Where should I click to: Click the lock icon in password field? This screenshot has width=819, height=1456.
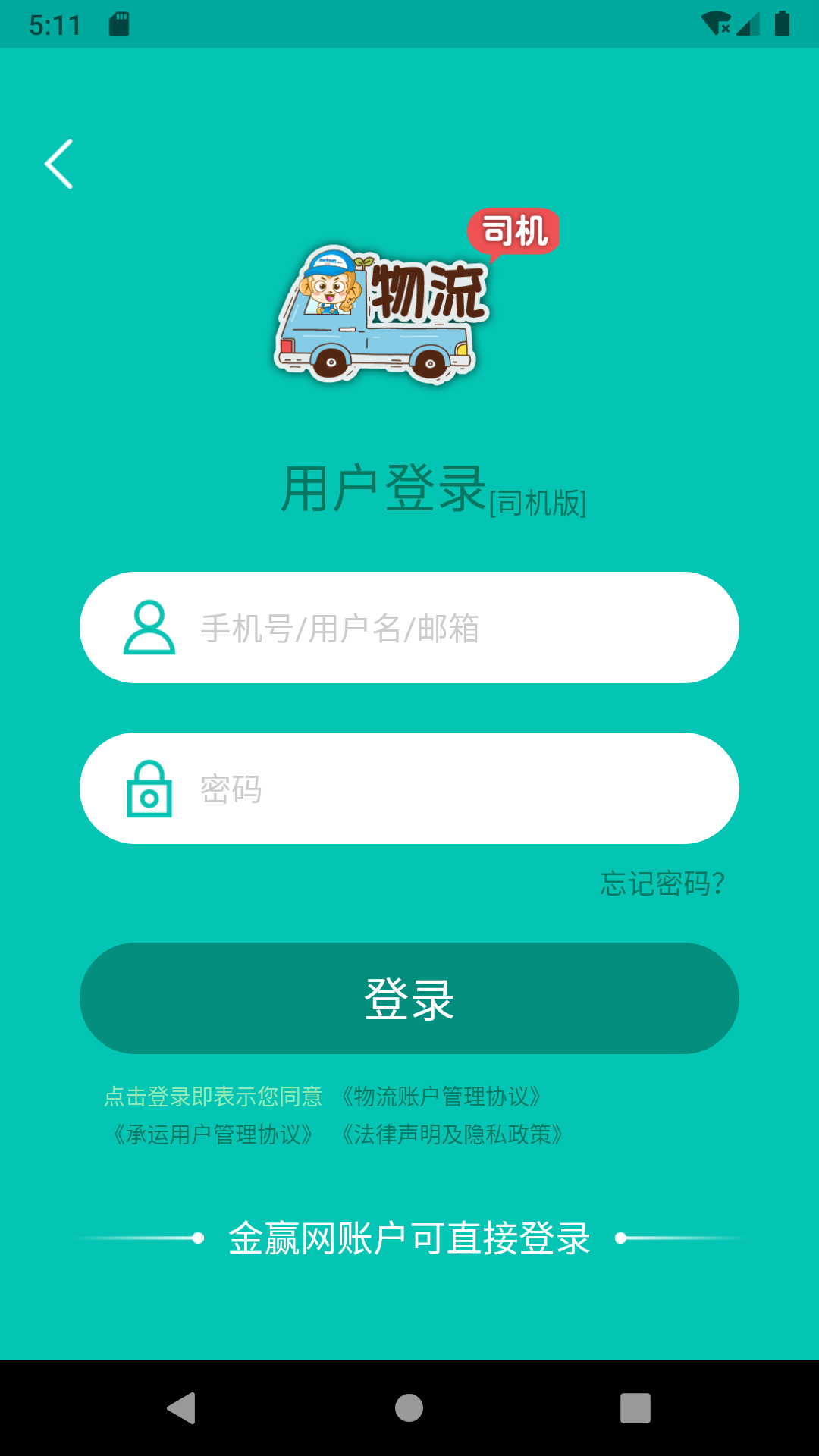[149, 789]
